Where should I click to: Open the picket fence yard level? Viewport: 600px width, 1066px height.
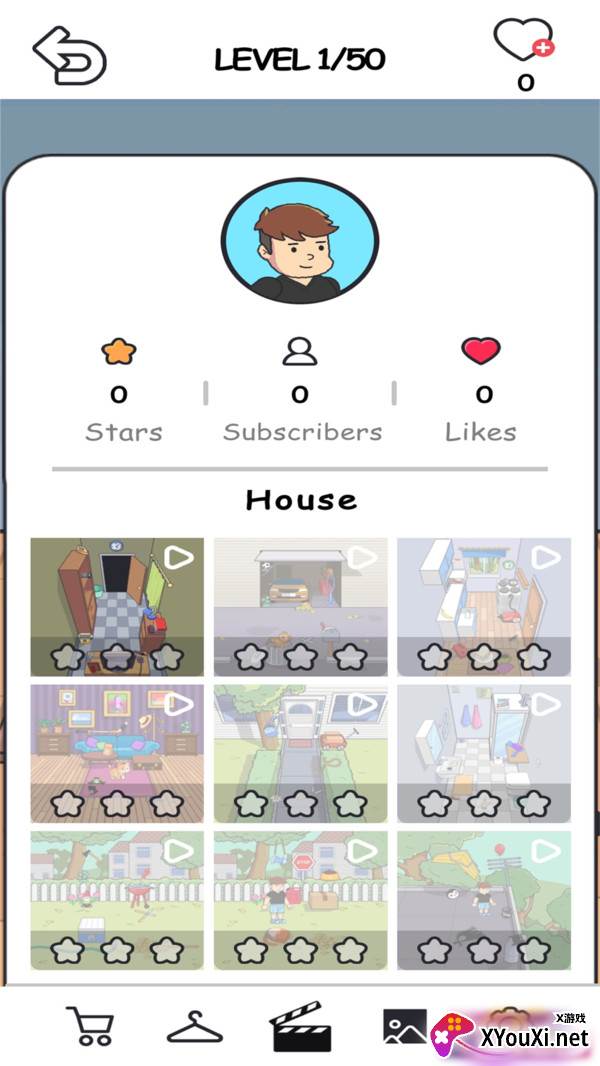click(x=117, y=900)
